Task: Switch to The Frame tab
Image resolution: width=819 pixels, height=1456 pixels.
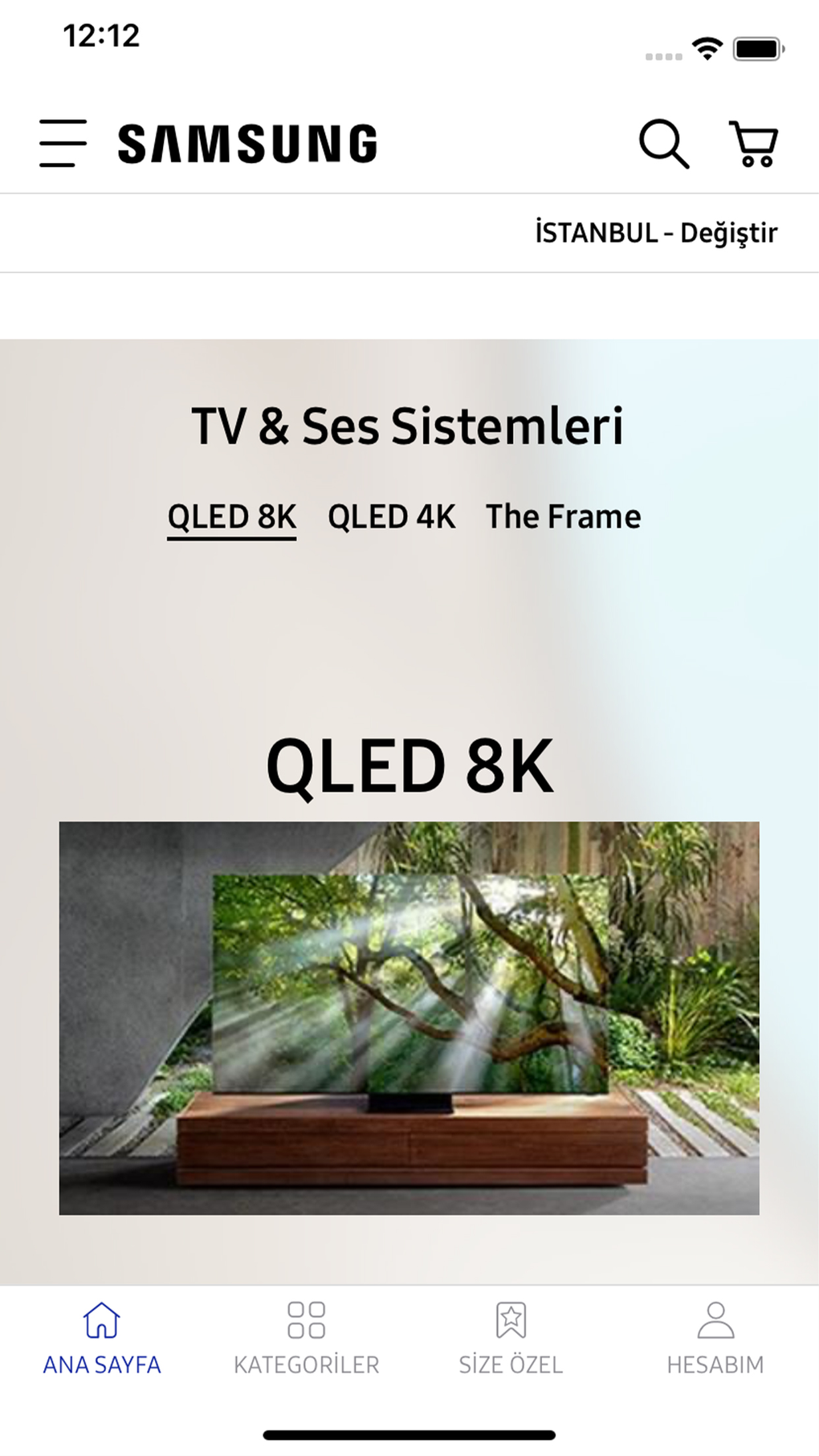Action: point(563,517)
